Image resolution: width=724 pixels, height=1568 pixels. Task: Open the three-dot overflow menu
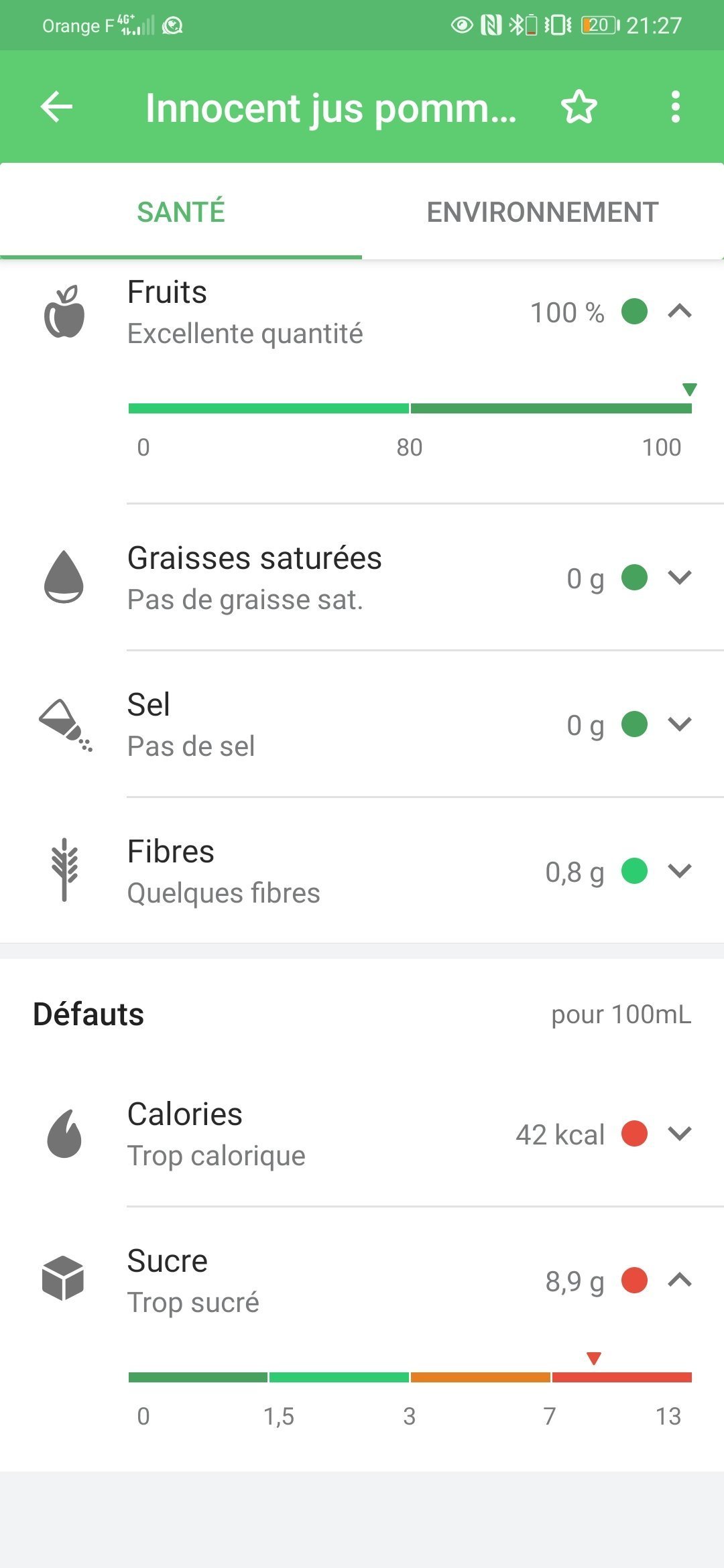[675, 107]
